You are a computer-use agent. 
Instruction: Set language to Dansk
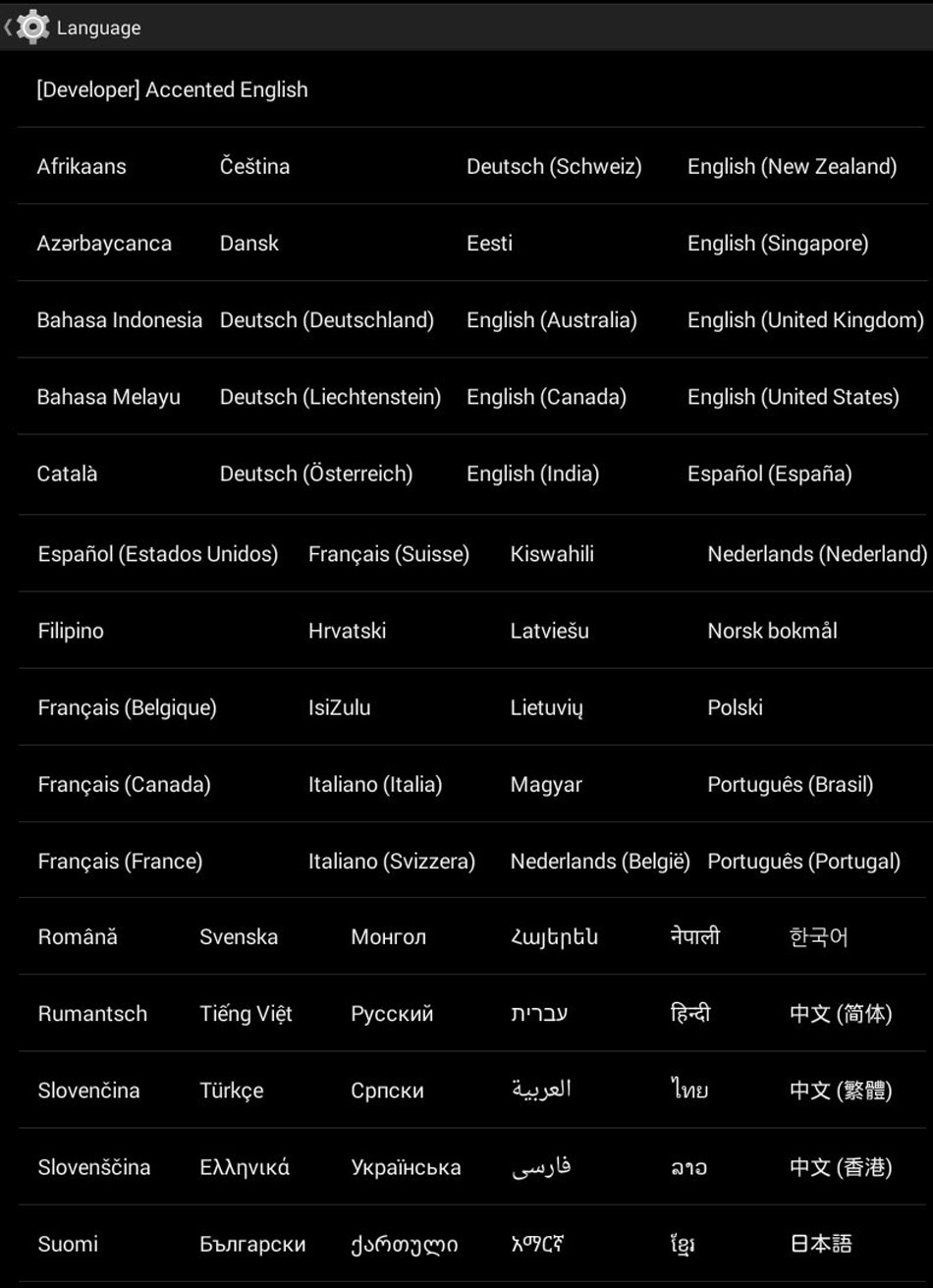coord(249,243)
